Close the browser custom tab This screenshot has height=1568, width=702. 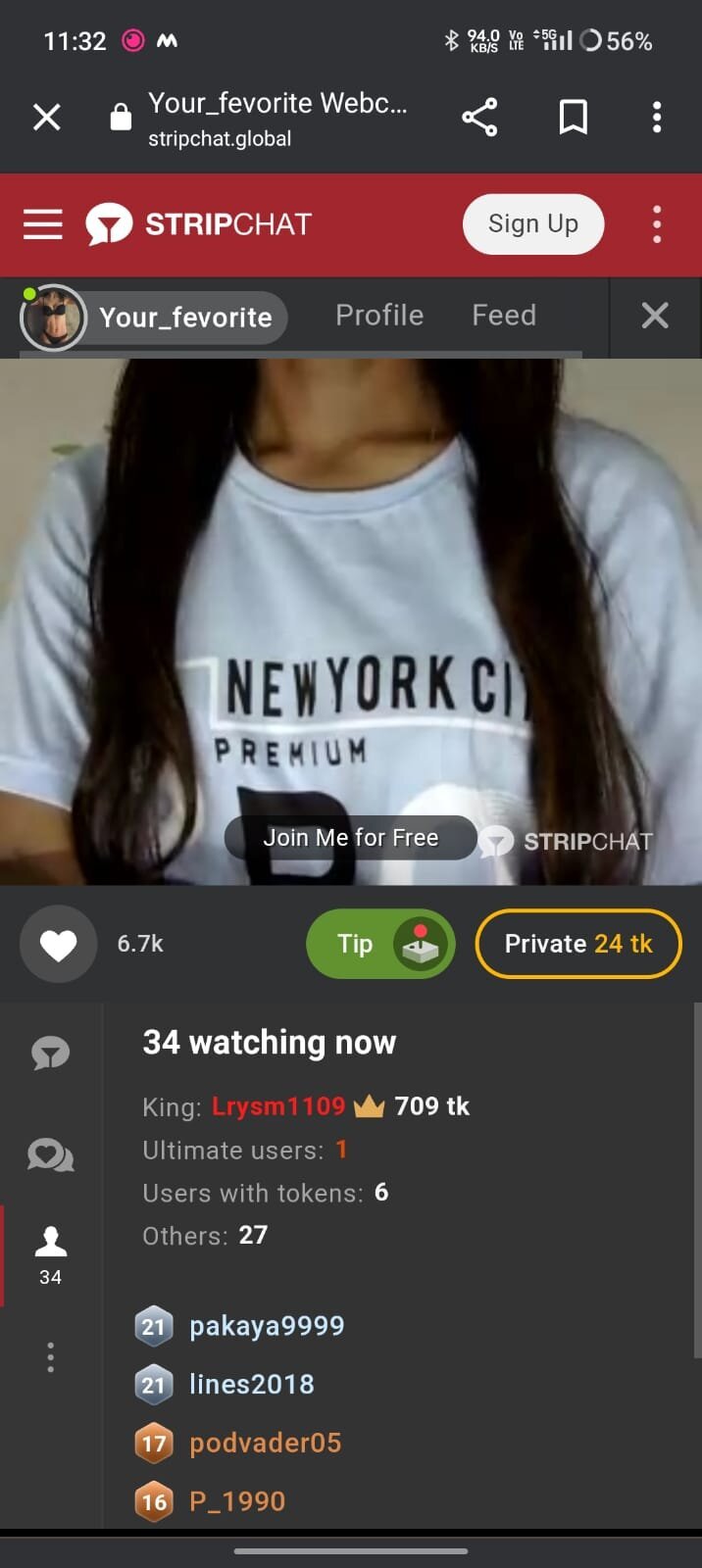coord(47,118)
